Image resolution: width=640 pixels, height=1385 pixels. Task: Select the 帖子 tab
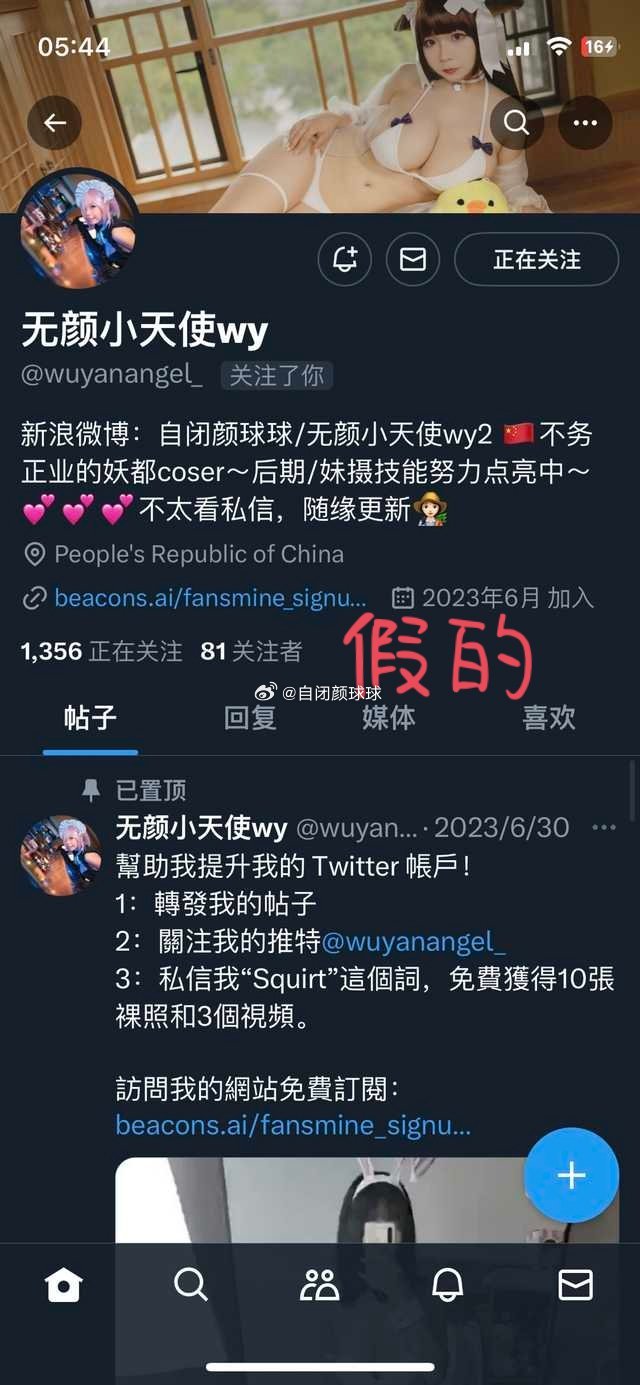[x=90, y=717]
